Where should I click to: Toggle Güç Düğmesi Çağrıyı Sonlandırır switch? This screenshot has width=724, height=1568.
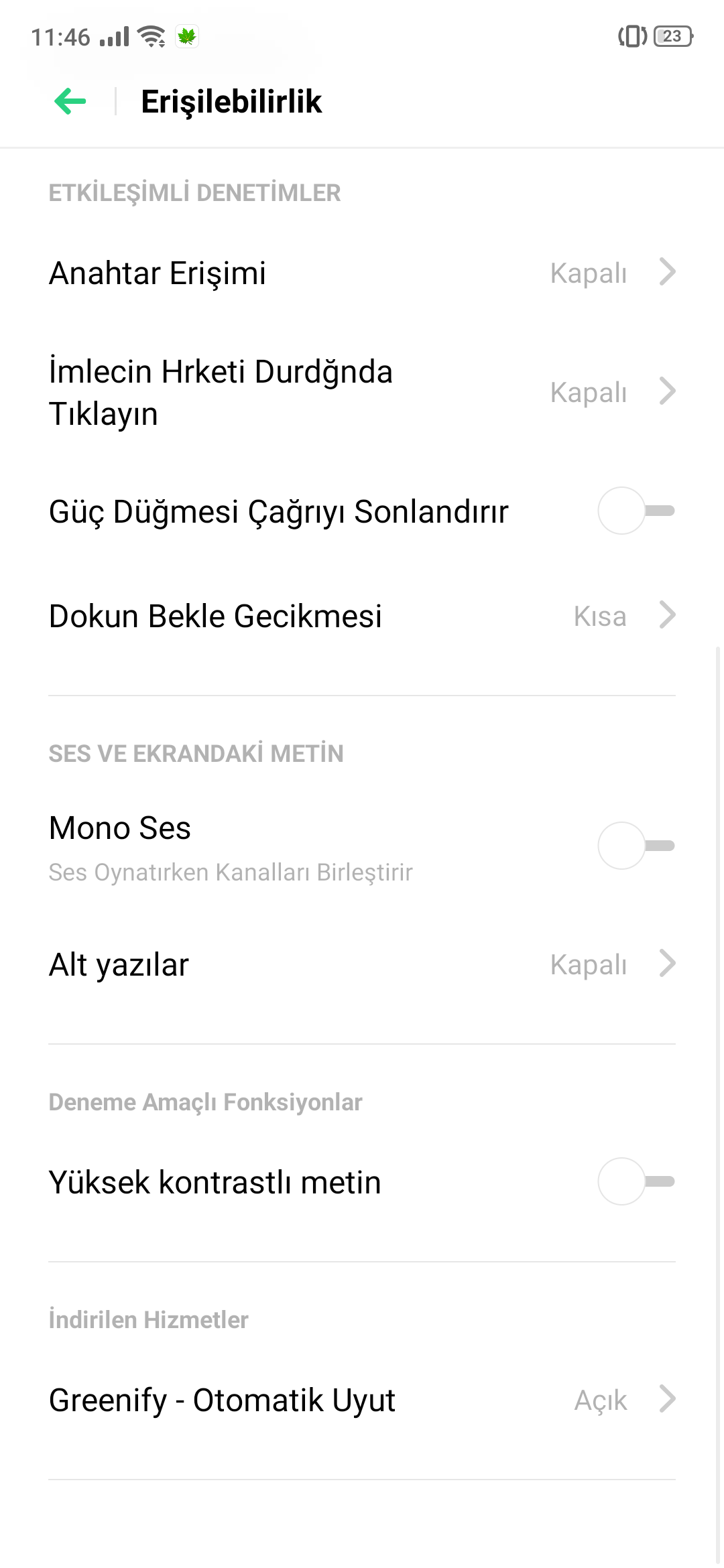pos(636,511)
